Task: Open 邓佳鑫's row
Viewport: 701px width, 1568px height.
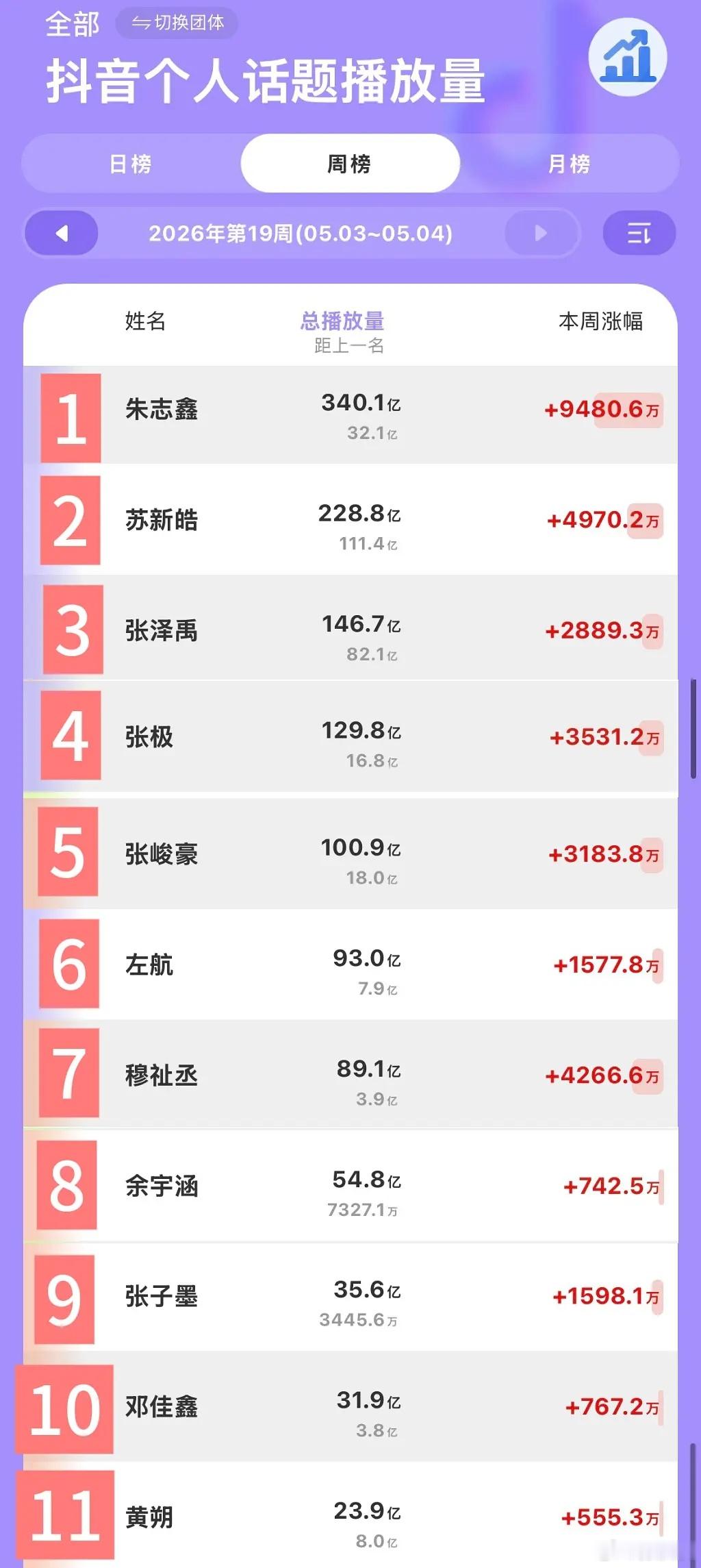Action: coord(350,1407)
